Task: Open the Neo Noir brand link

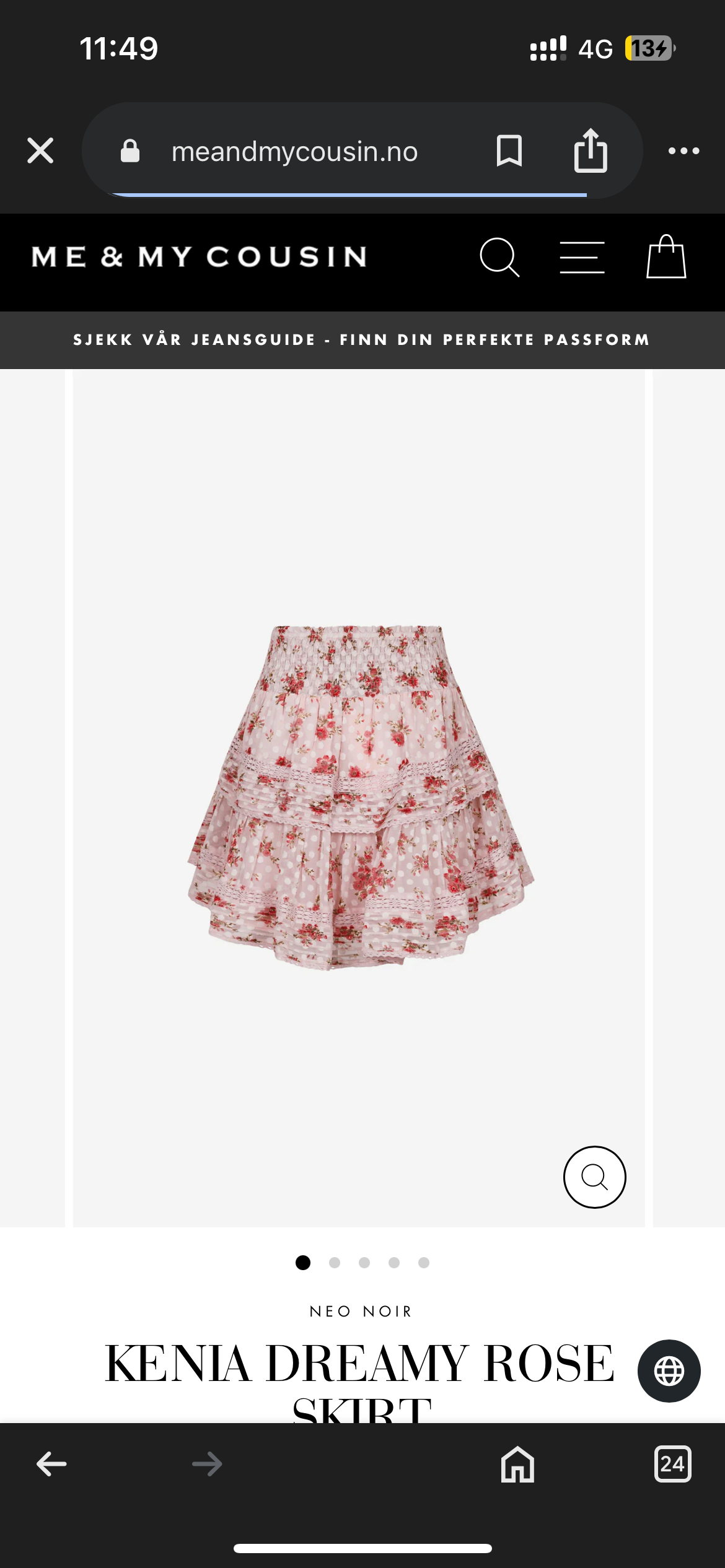Action: pyautogui.click(x=361, y=1311)
